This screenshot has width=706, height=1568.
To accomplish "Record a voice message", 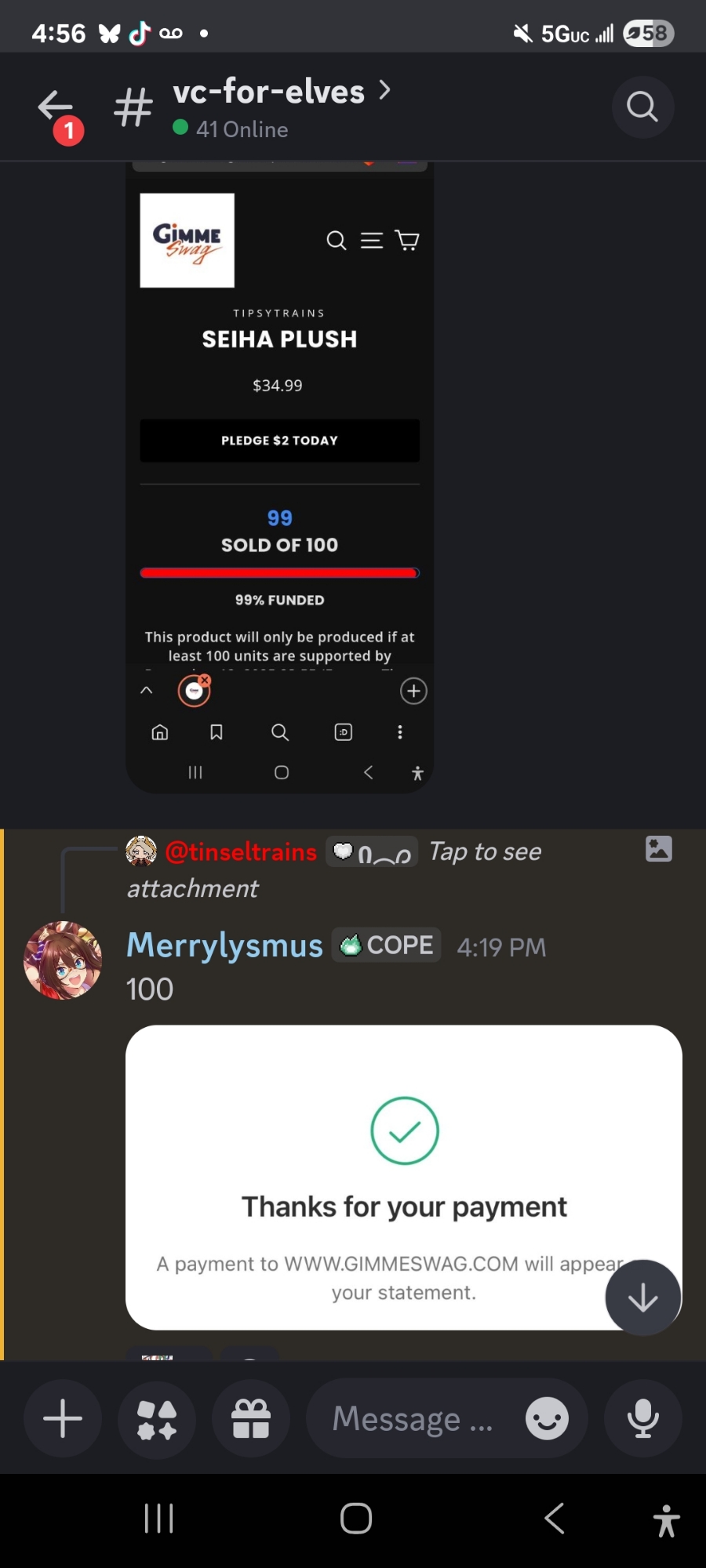I will [642, 1419].
